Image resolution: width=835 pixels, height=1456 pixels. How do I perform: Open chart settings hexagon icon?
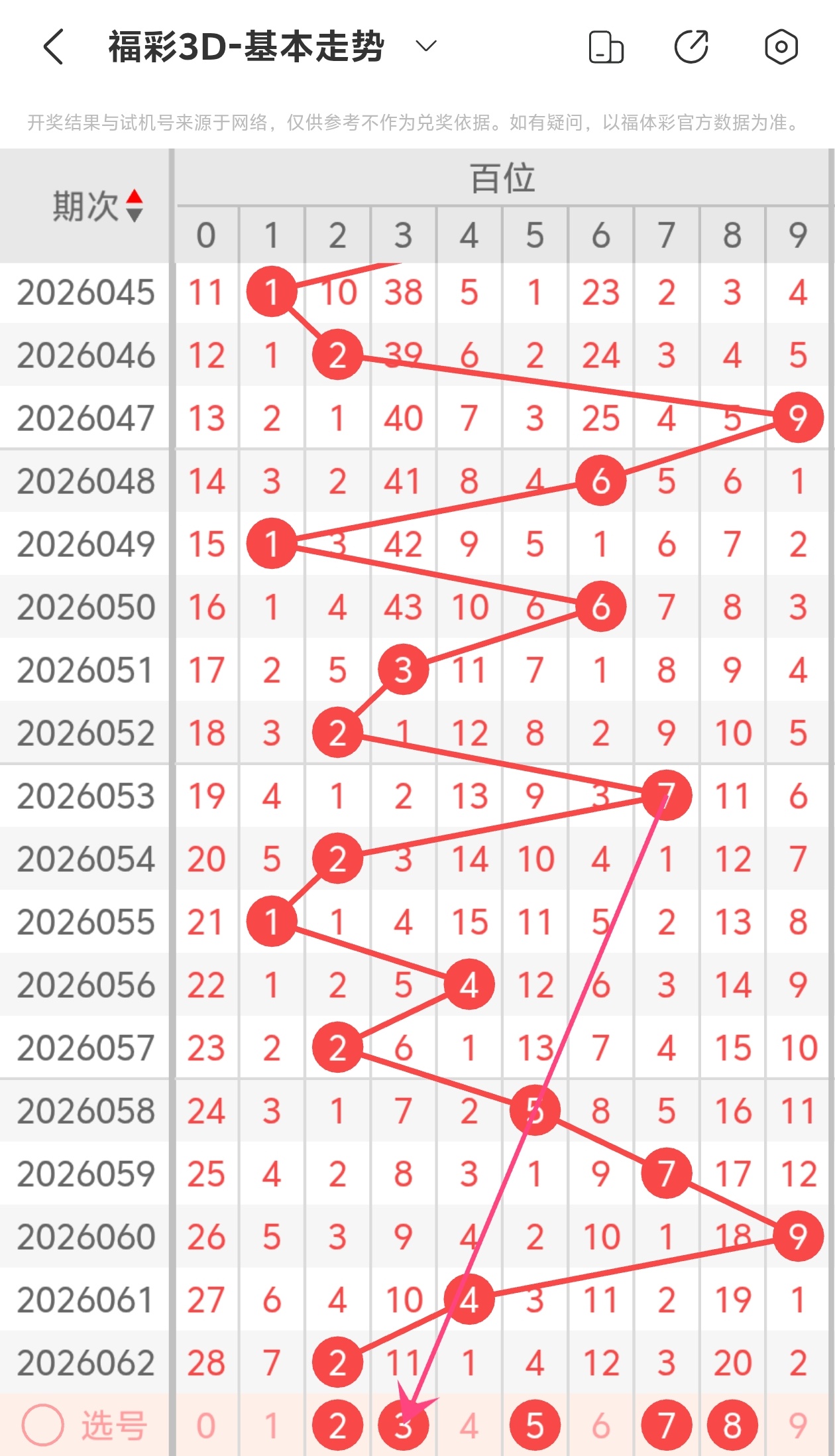pyautogui.click(x=781, y=47)
